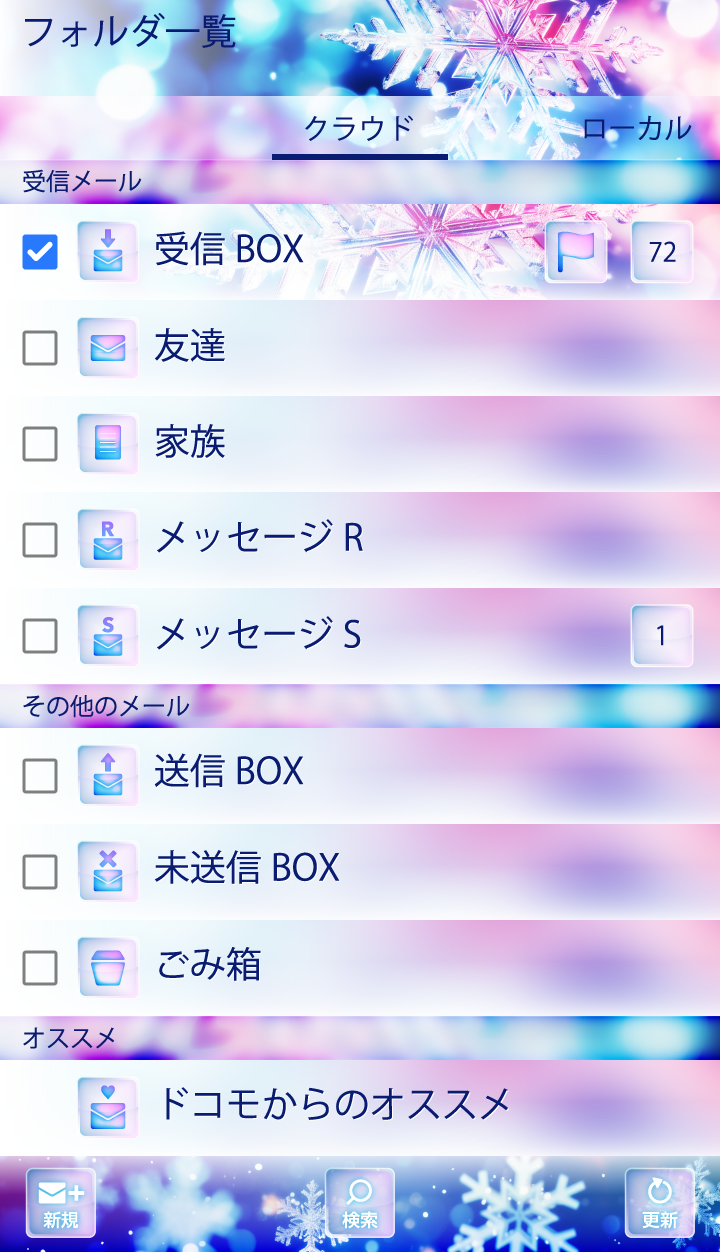Open ドコモからのオススメ
This screenshot has width=720, height=1252.
tap(333, 1104)
